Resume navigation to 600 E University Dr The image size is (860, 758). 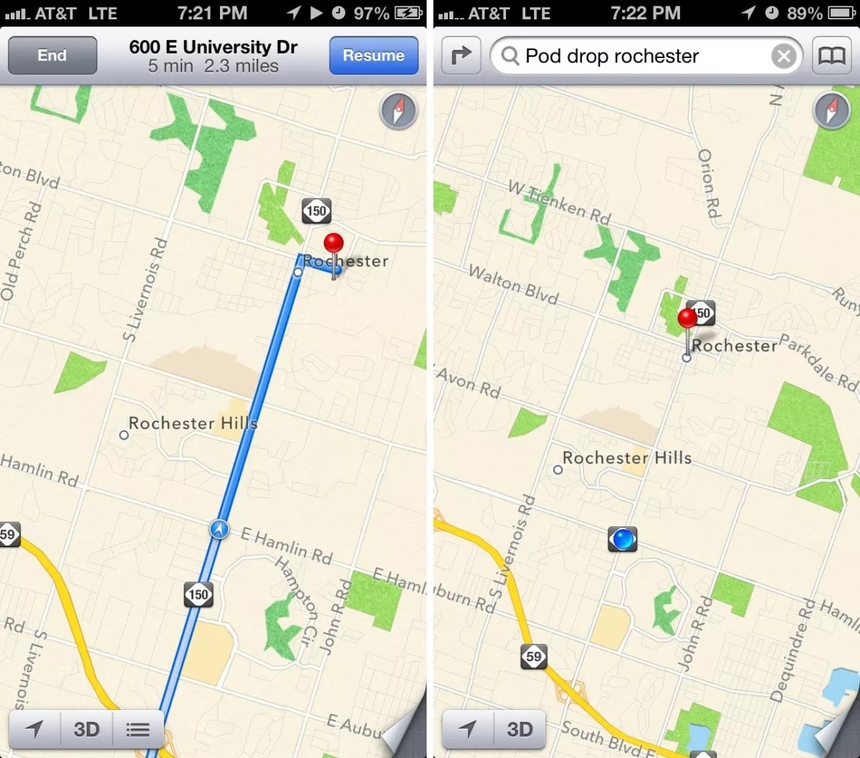(373, 56)
